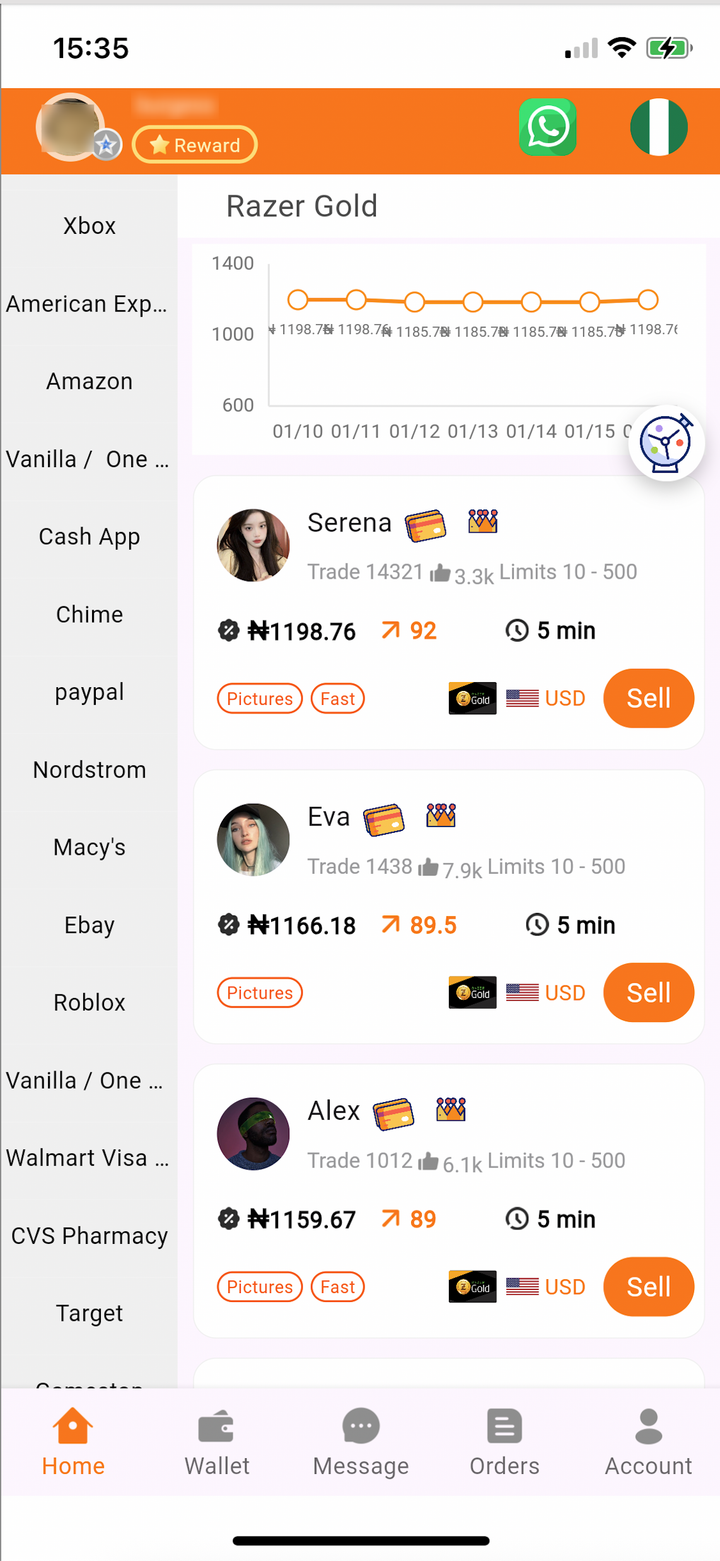Tap the crown badge next to Serena
Screen dimensions: 720x1561
pos(482,521)
